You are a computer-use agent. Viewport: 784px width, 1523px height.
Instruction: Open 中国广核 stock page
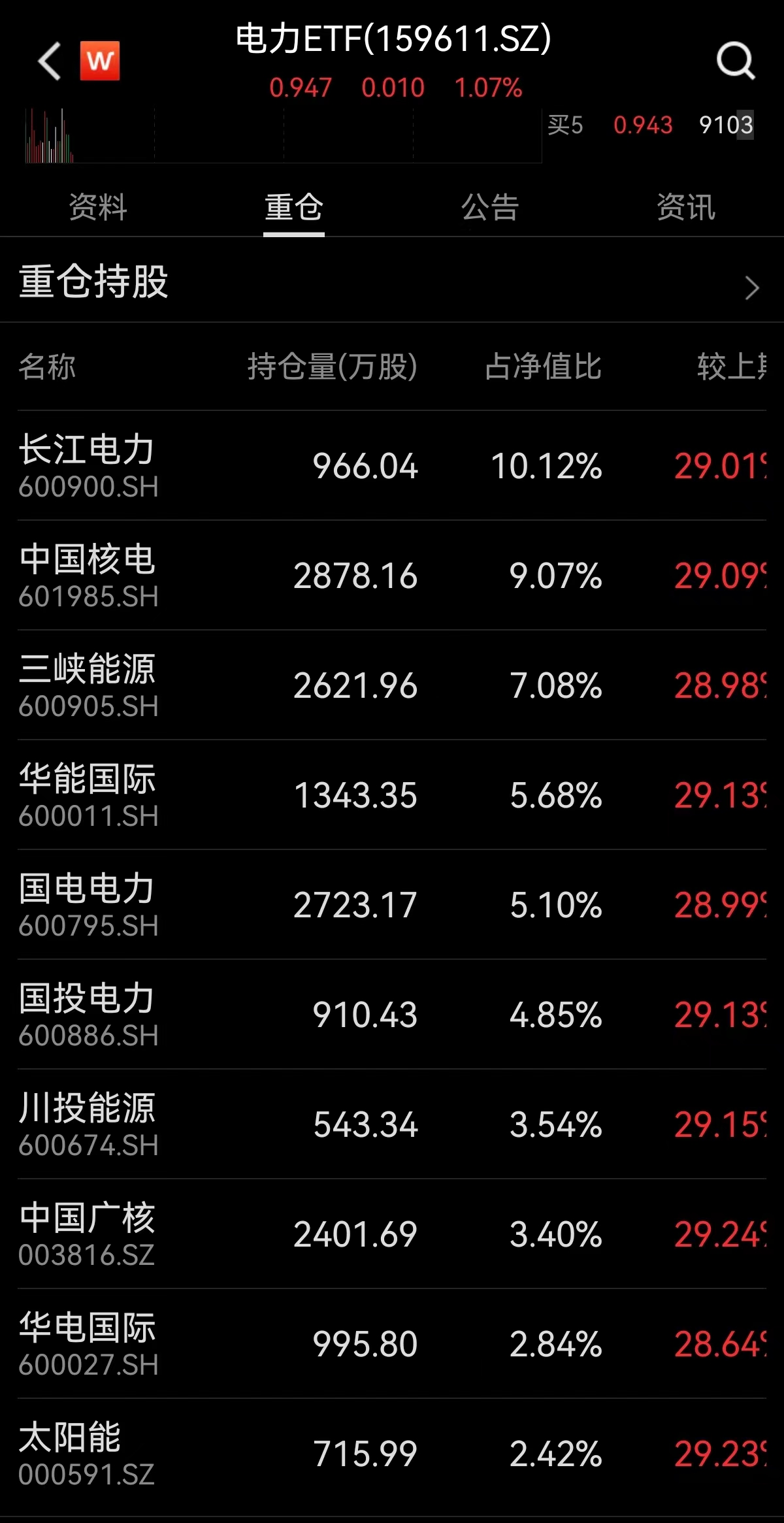[x=87, y=1234]
